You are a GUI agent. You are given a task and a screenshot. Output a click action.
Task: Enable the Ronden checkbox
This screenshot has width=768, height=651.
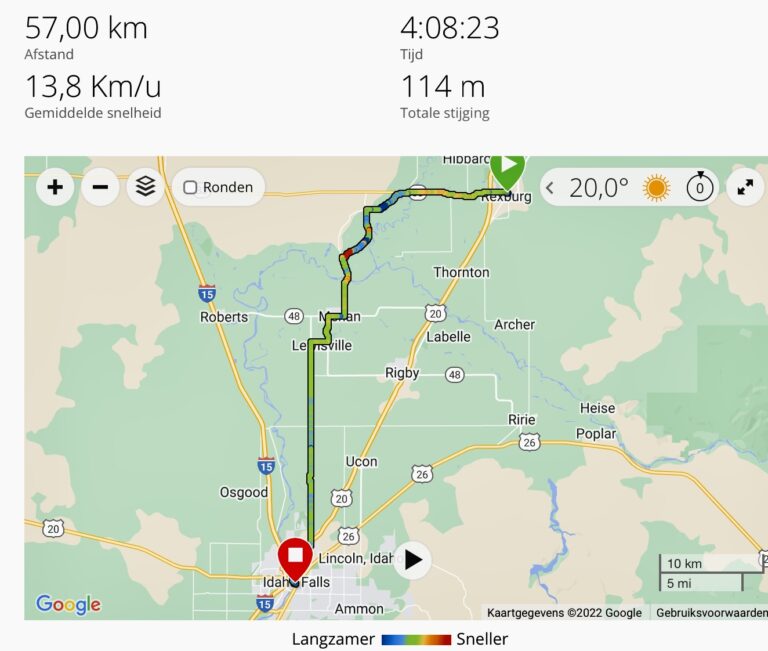(x=190, y=187)
